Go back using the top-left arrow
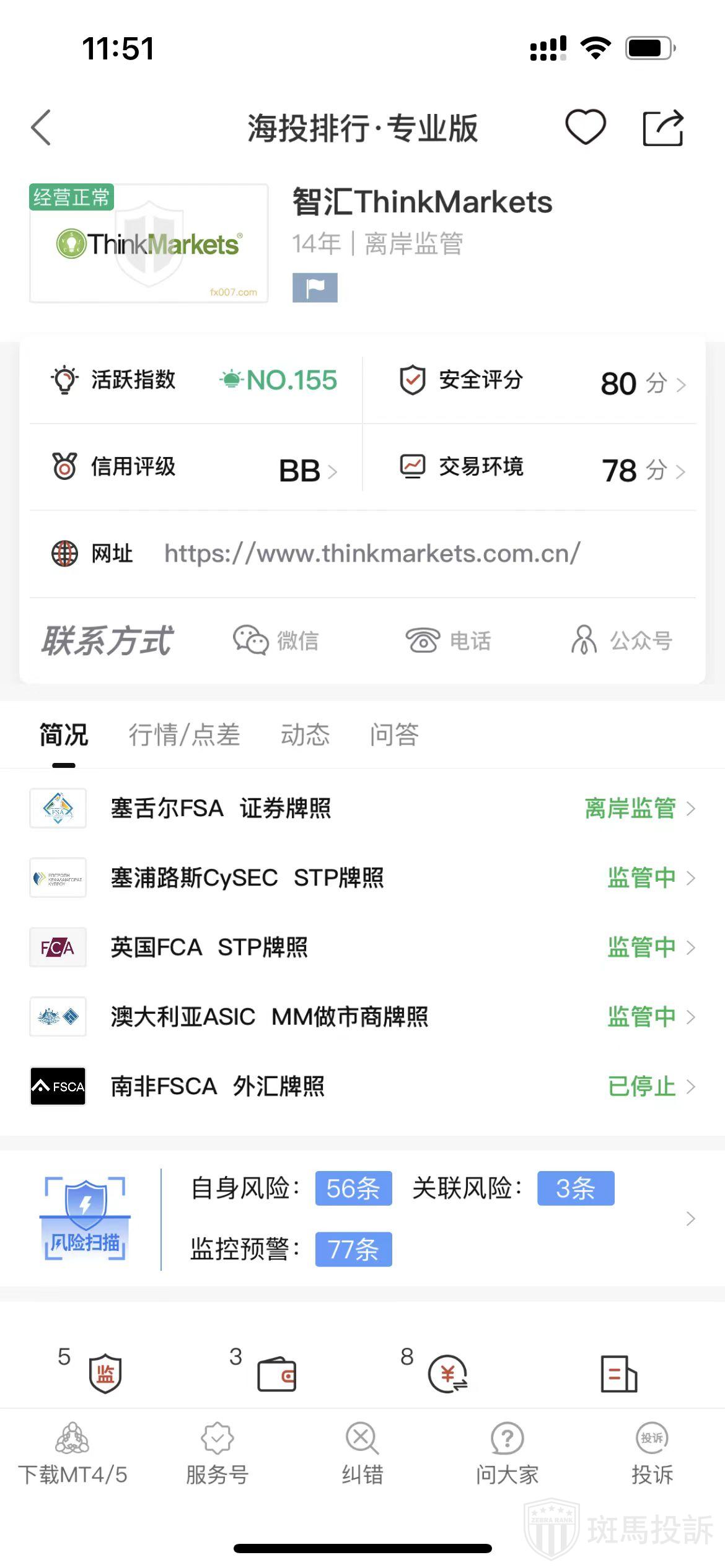The image size is (725, 1568). (x=42, y=128)
